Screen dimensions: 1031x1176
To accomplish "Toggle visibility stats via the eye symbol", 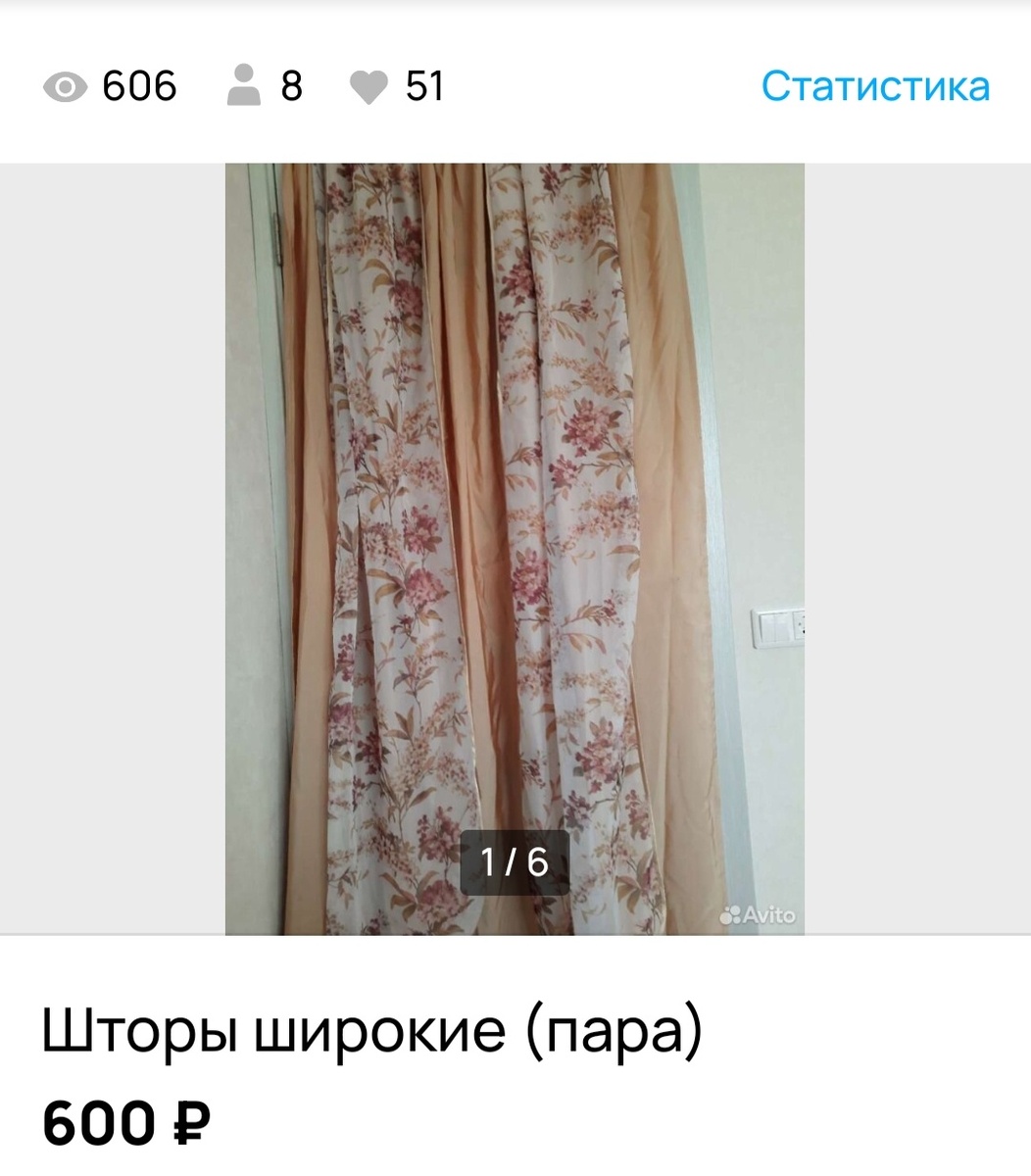I will 64,88.
